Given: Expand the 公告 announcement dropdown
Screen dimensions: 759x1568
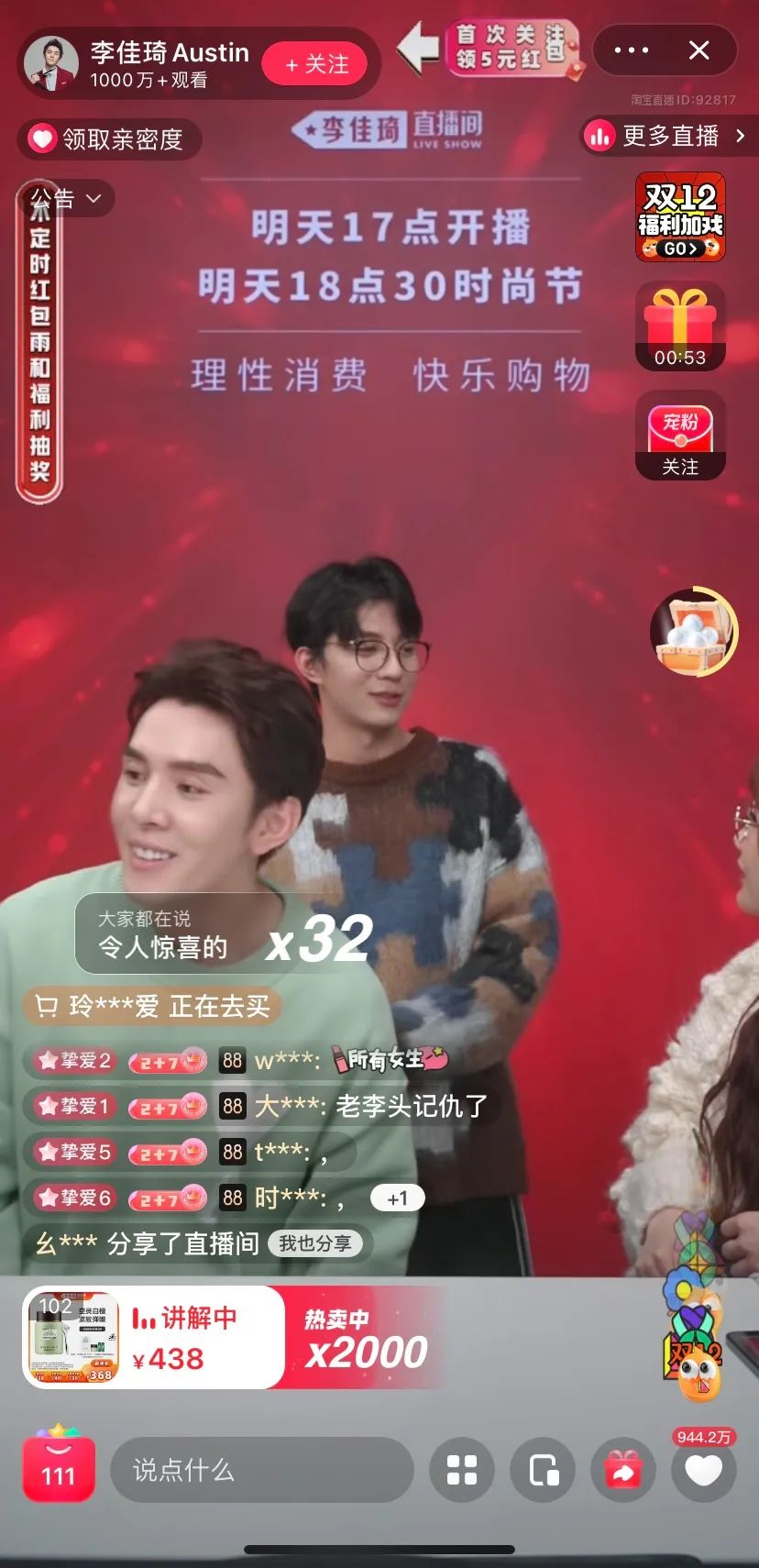Looking at the screenshot, I should pyautogui.click(x=67, y=198).
